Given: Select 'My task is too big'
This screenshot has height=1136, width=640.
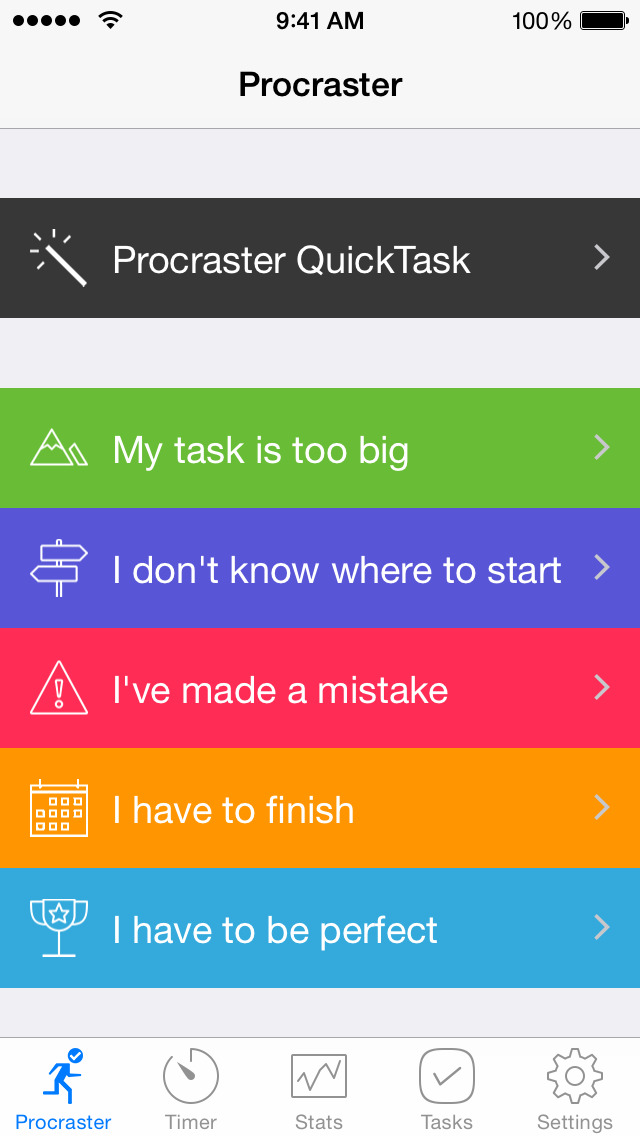Looking at the screenshot, I should point(320,448).
